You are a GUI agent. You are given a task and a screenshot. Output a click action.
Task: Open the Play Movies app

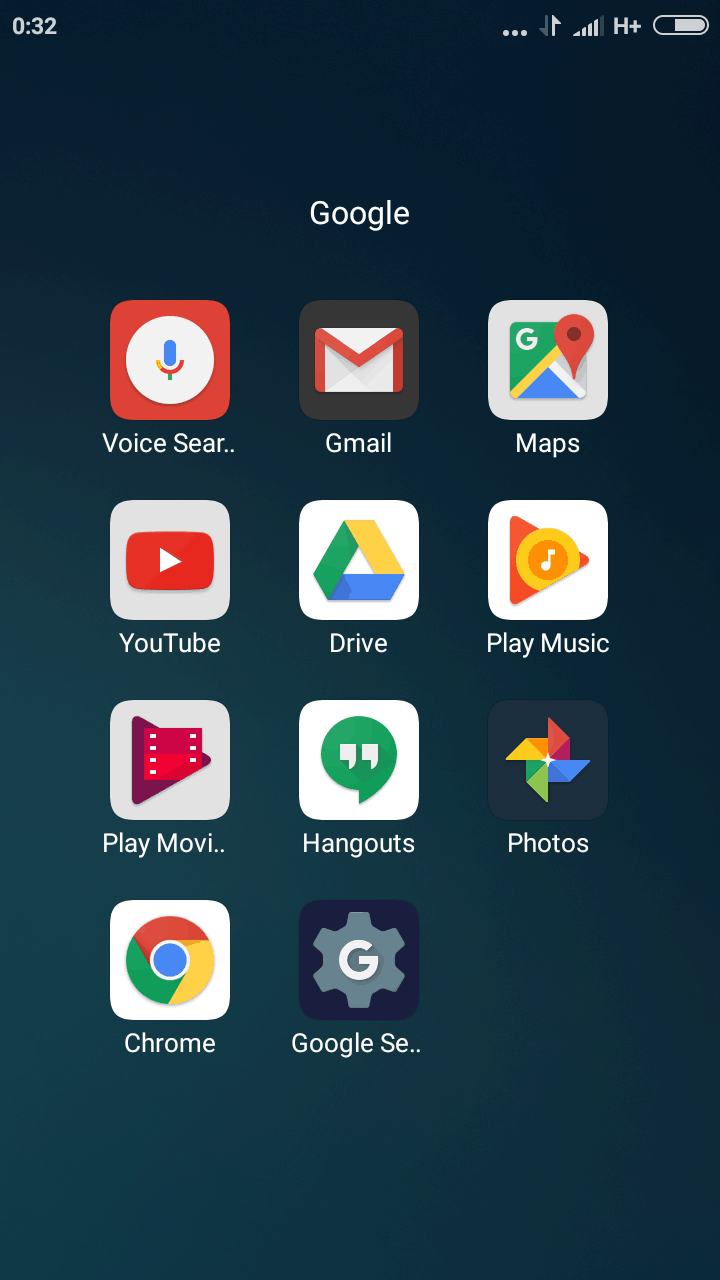click(x=170, y=760)
